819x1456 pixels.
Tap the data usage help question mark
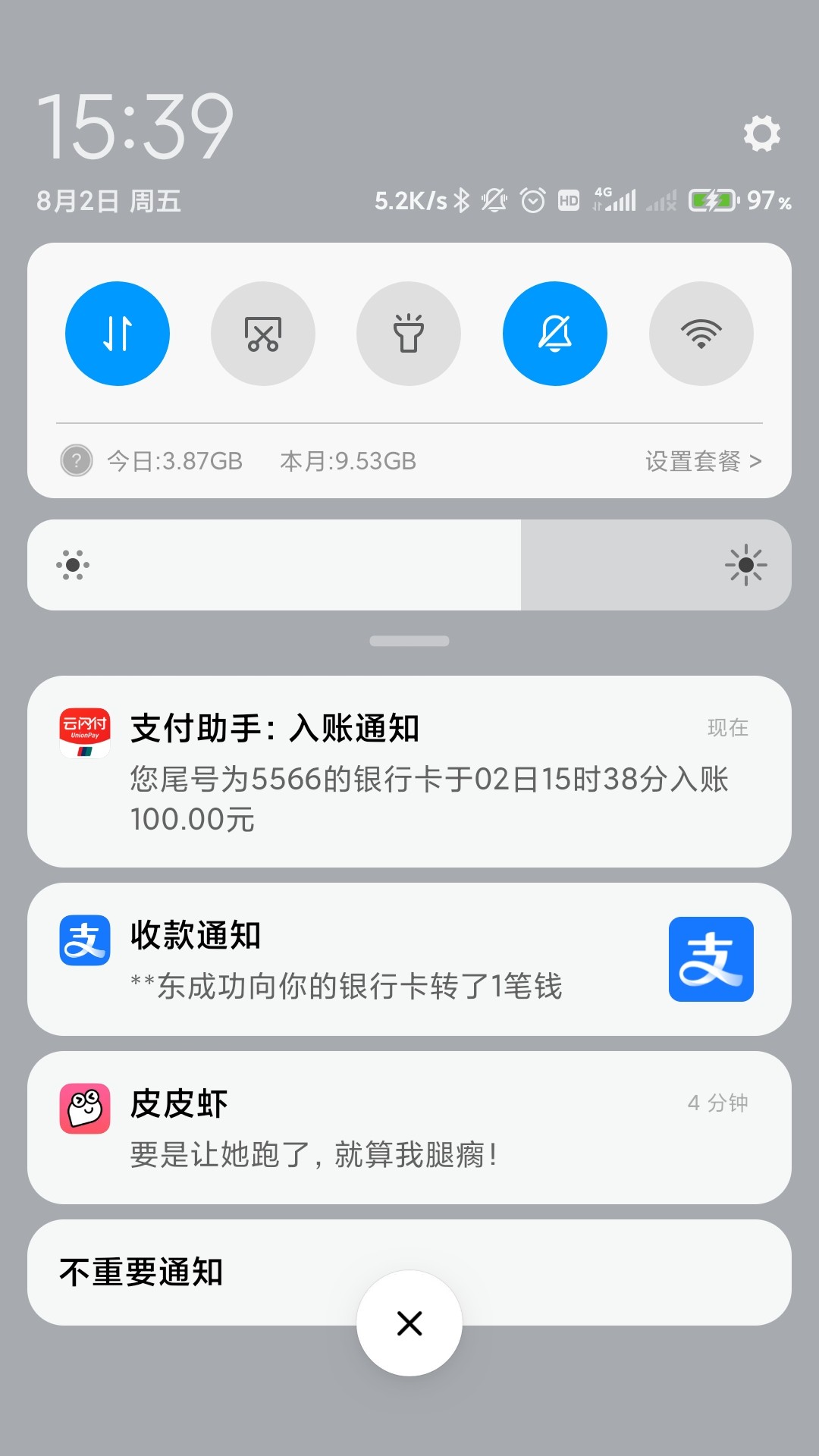pos(77,460)
